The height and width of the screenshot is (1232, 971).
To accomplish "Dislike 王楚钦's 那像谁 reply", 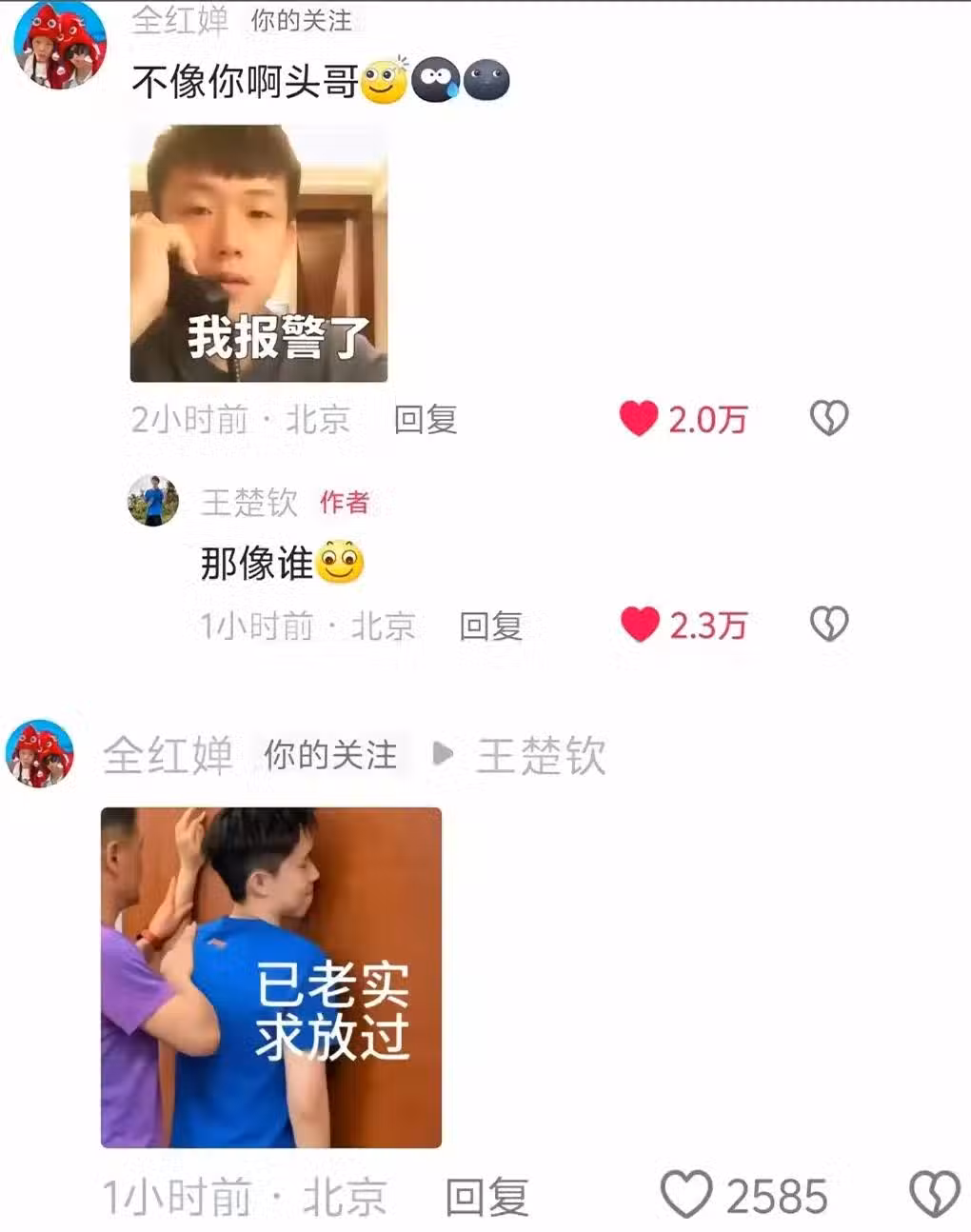I will tap(828, 625).
